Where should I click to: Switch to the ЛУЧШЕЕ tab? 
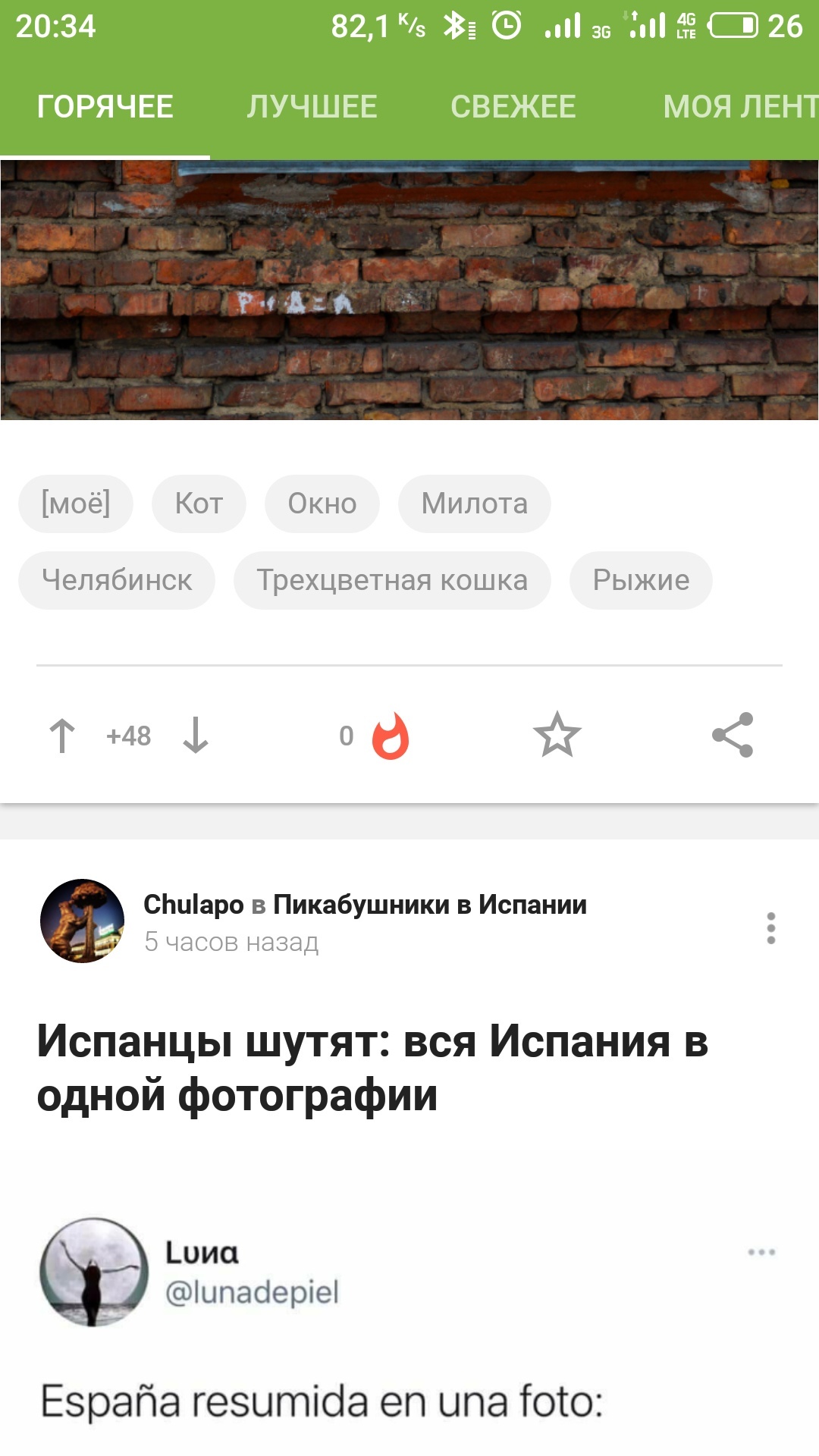click(x=312, y=107)
